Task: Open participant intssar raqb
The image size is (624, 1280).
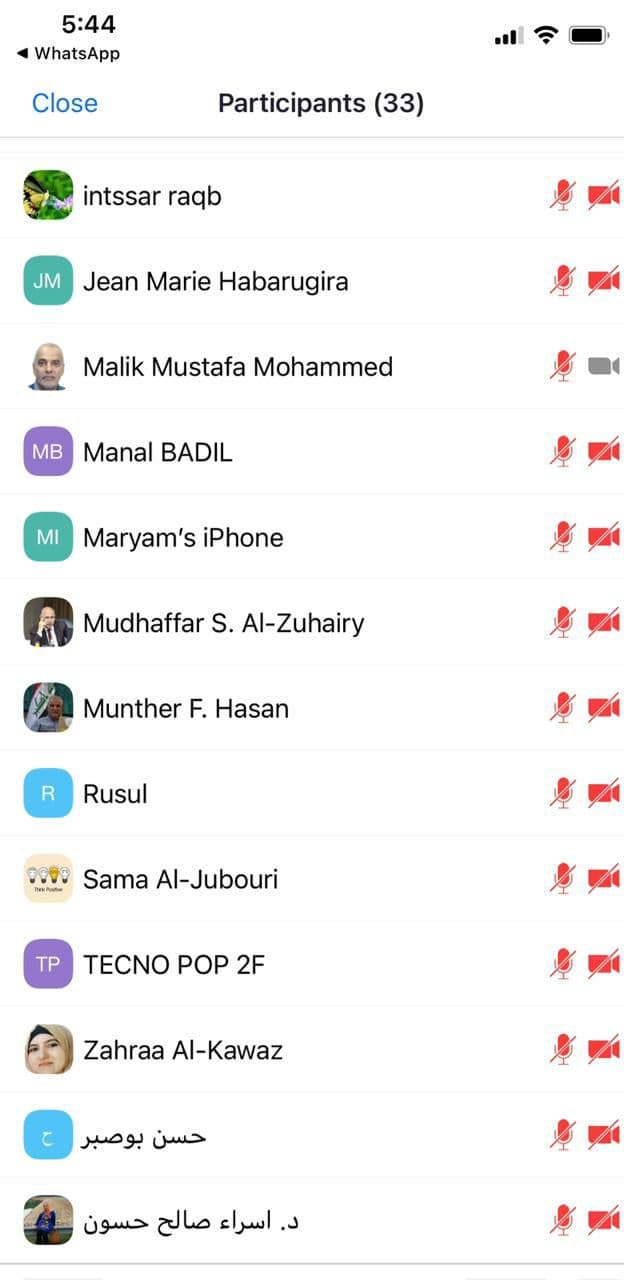Action: pos(152,196)
